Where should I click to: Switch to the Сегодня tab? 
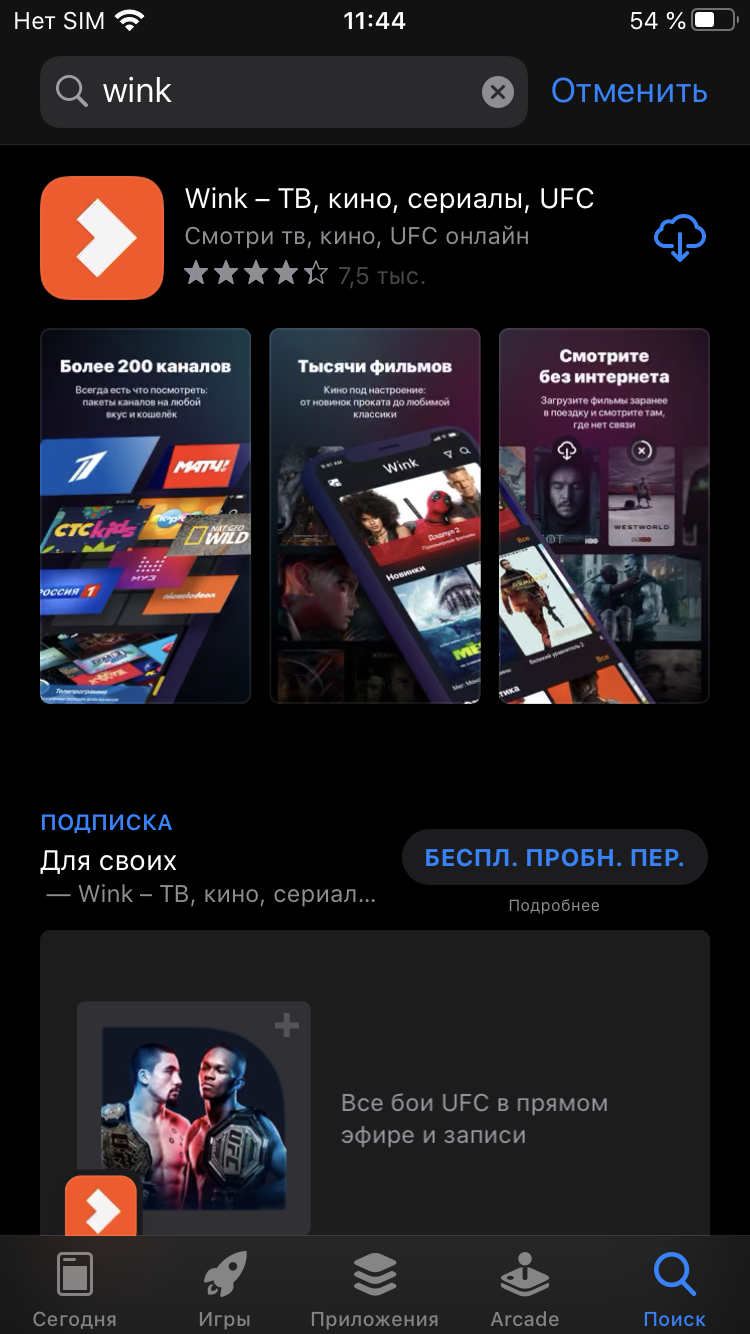(75, 1288)
